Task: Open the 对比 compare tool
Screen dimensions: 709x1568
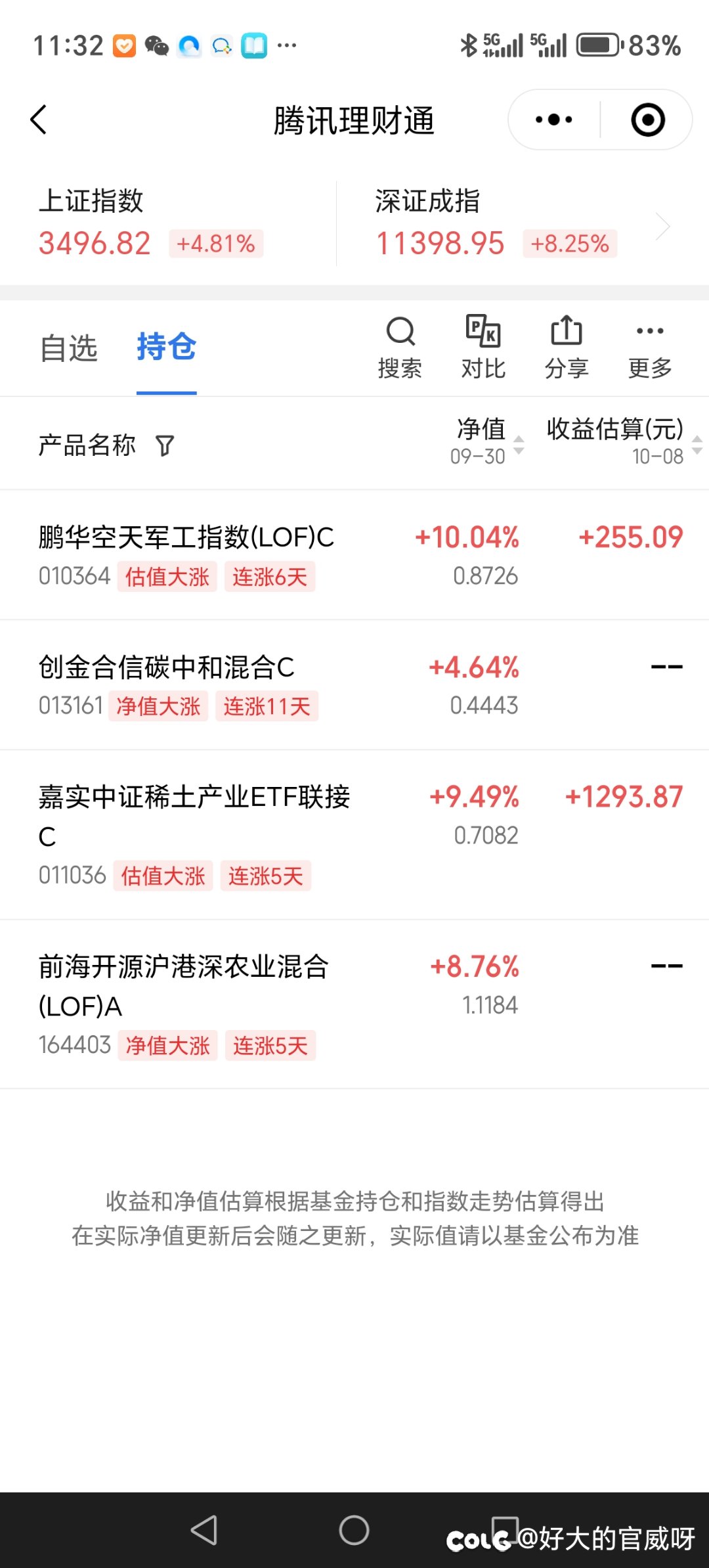Action: click(483, 348)
